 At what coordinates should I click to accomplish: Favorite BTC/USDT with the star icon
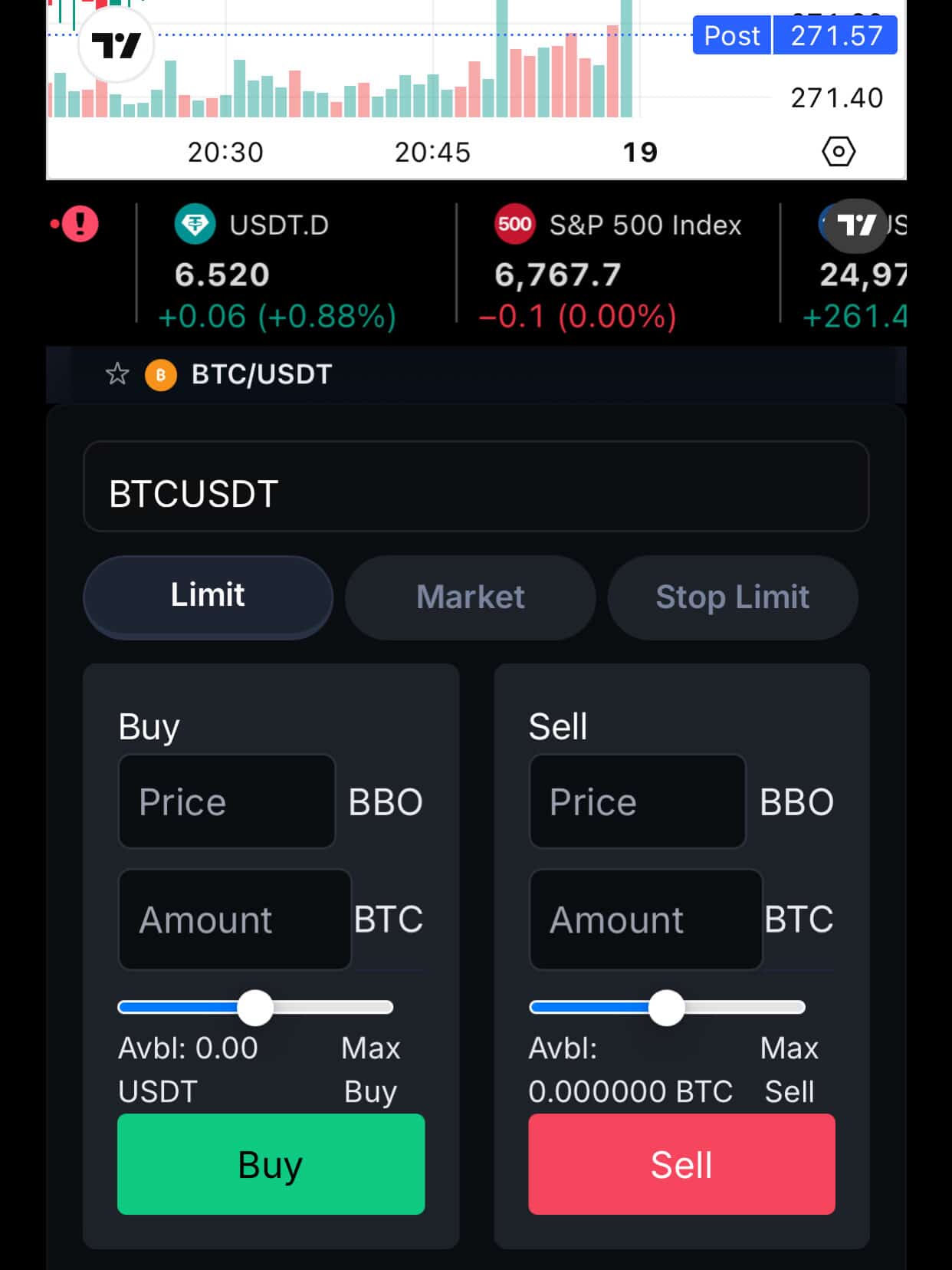[x=117, y=374]
